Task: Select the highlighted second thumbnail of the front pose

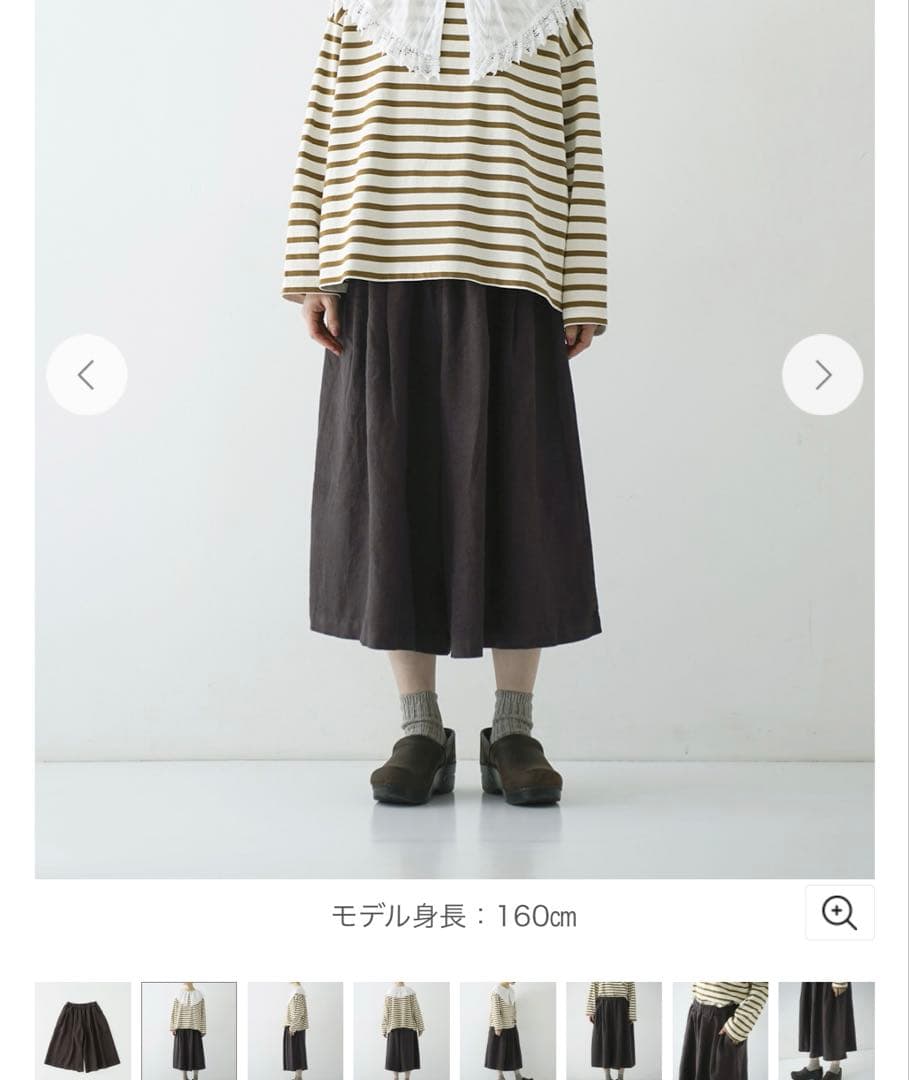Action: click(x=189, y=1030)
